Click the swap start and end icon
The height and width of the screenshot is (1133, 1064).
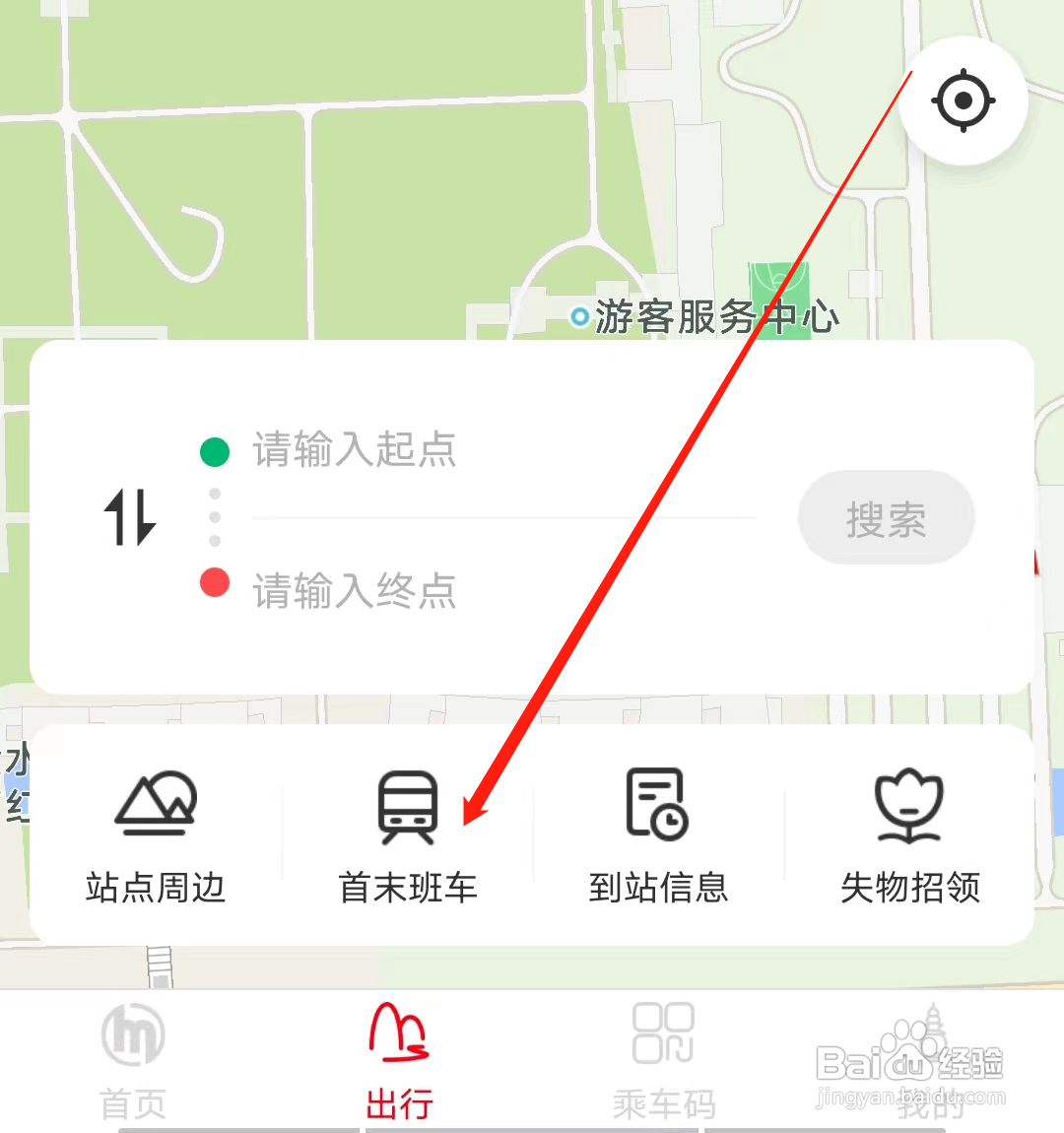(129, 516)
